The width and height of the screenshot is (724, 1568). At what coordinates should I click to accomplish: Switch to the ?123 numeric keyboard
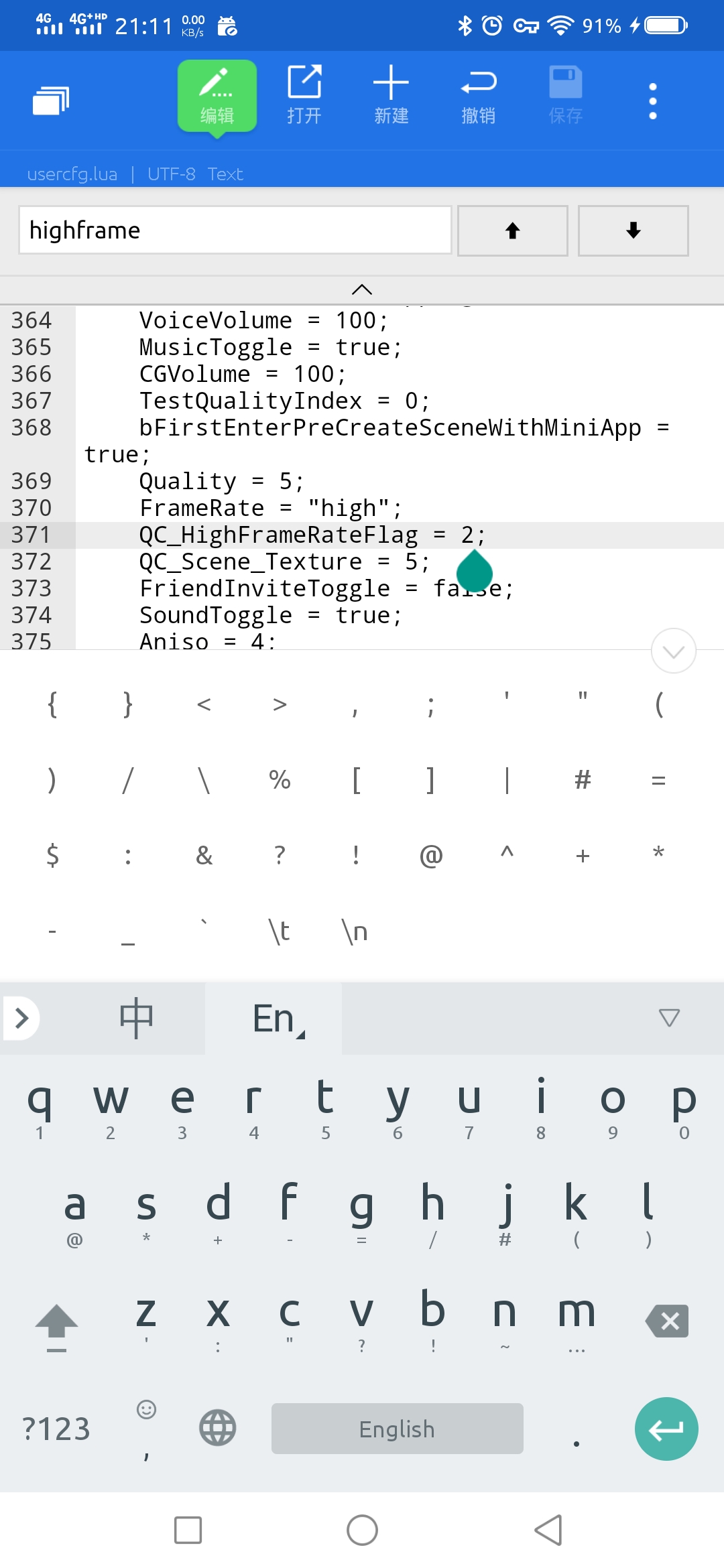tap(56, 1429)
